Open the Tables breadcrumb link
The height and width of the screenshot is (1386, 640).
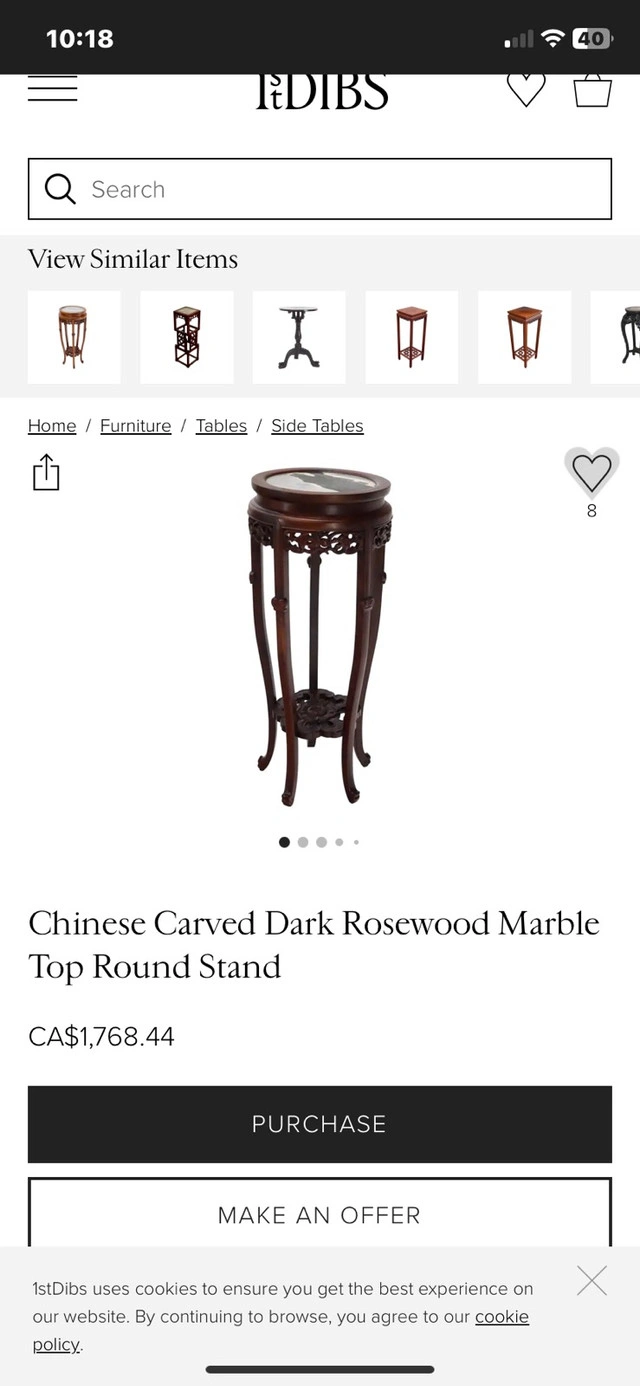coord(221,426)
